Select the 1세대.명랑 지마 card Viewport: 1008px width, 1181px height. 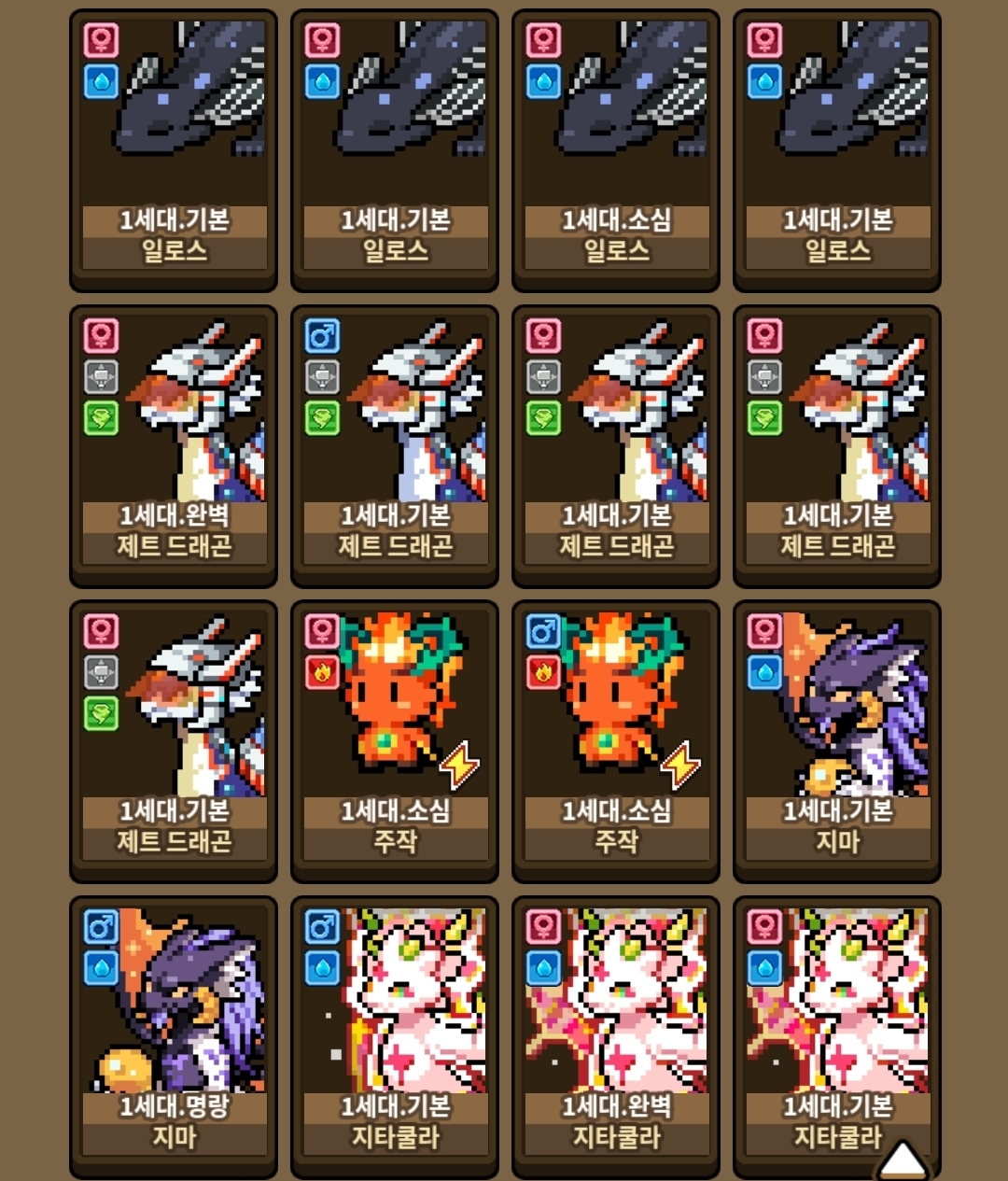coord(174,1034)
